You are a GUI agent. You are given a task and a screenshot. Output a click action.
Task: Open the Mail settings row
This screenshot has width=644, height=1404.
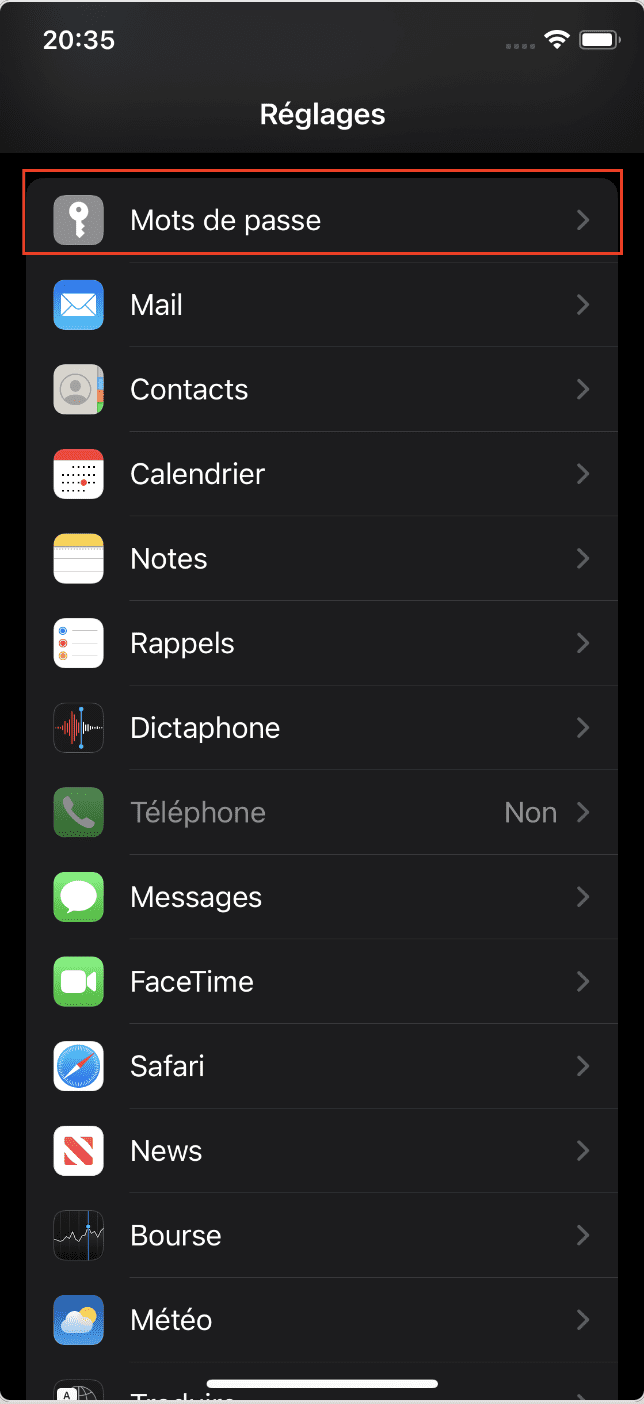322,305
